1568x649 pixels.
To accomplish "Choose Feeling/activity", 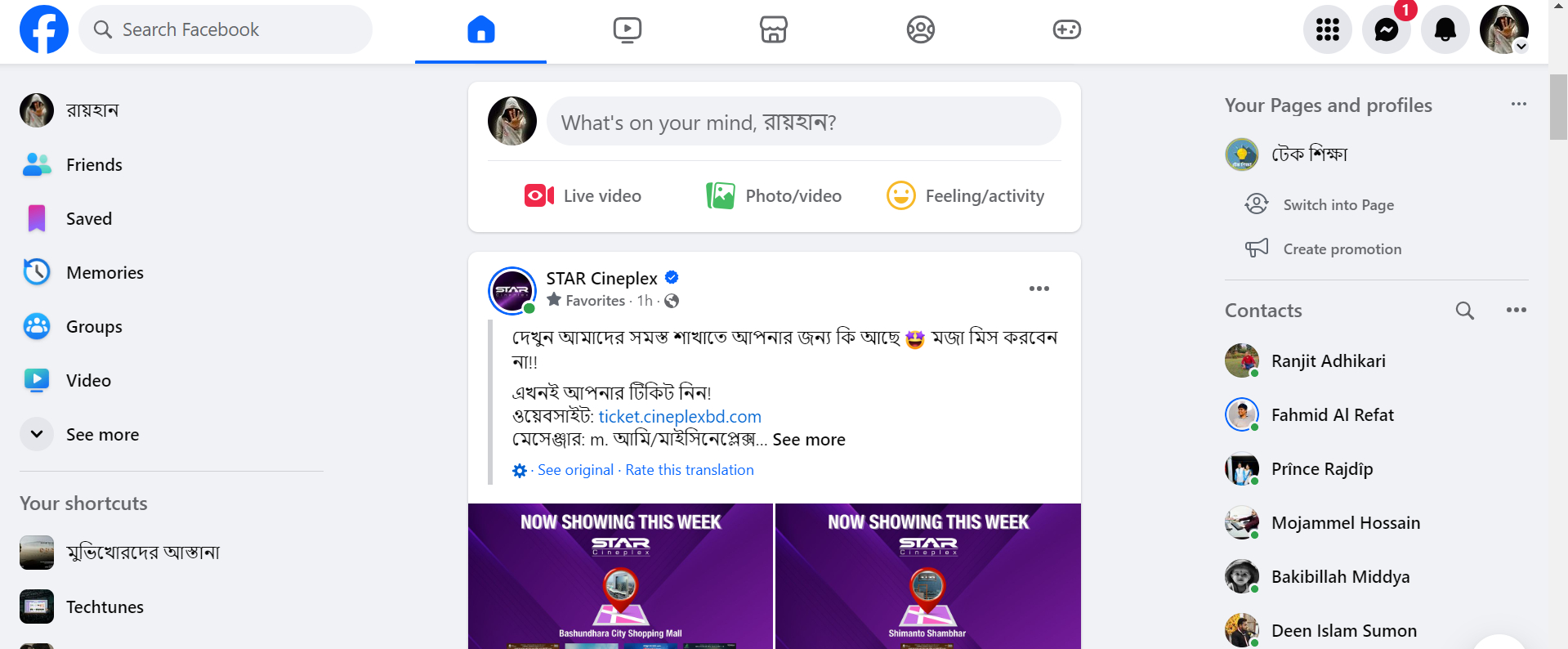I will pos(965,196).
